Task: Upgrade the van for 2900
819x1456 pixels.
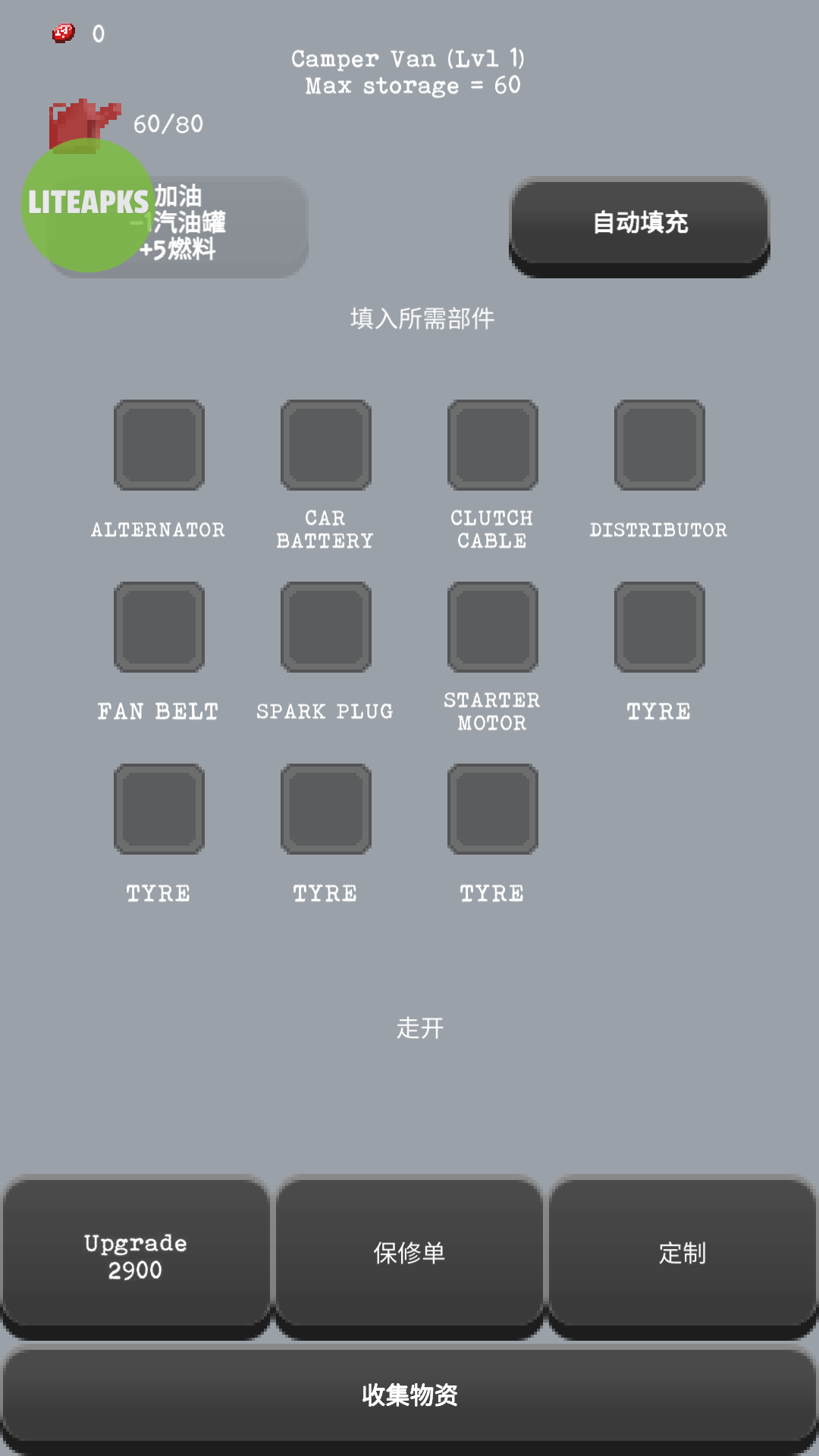Action: click(x=136, y=1255)
